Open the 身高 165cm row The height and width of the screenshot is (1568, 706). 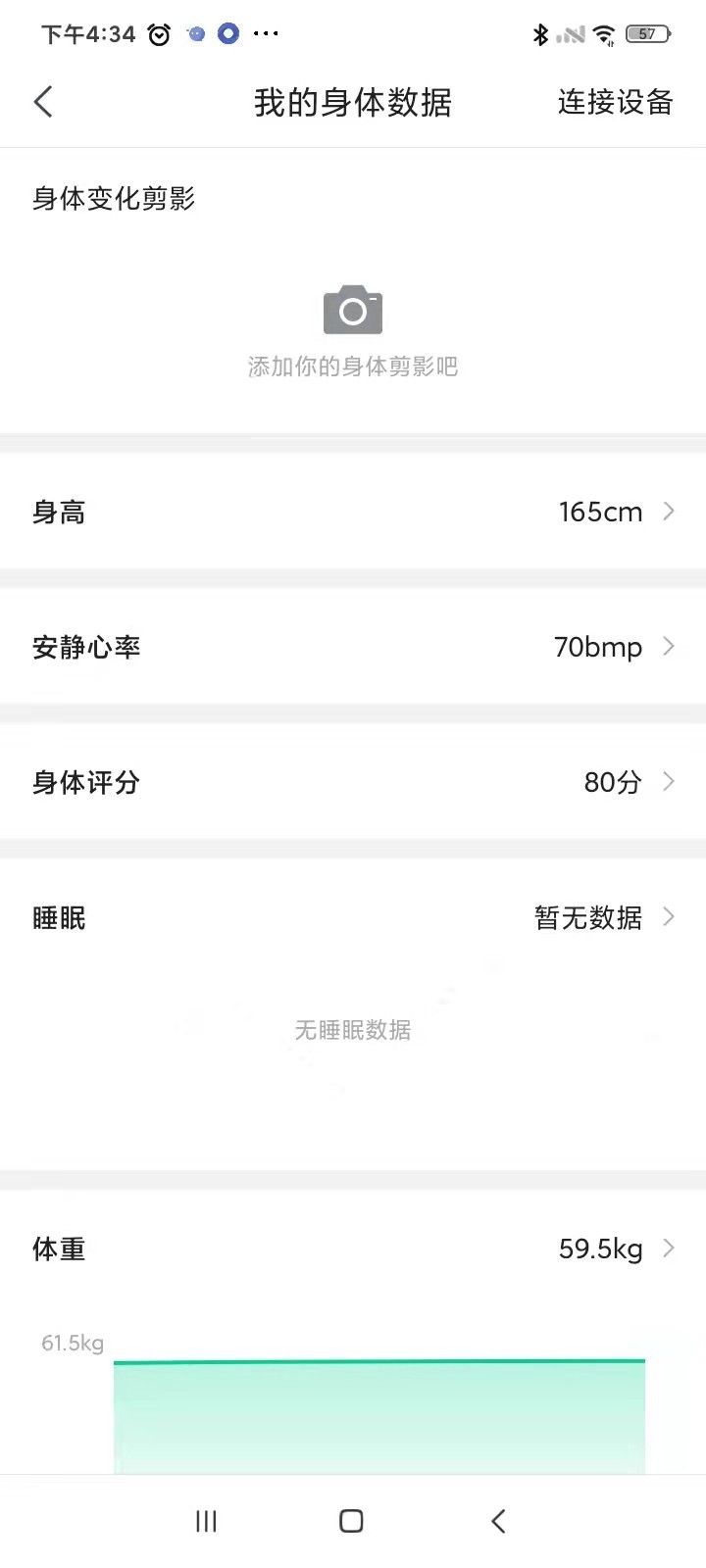353,512
